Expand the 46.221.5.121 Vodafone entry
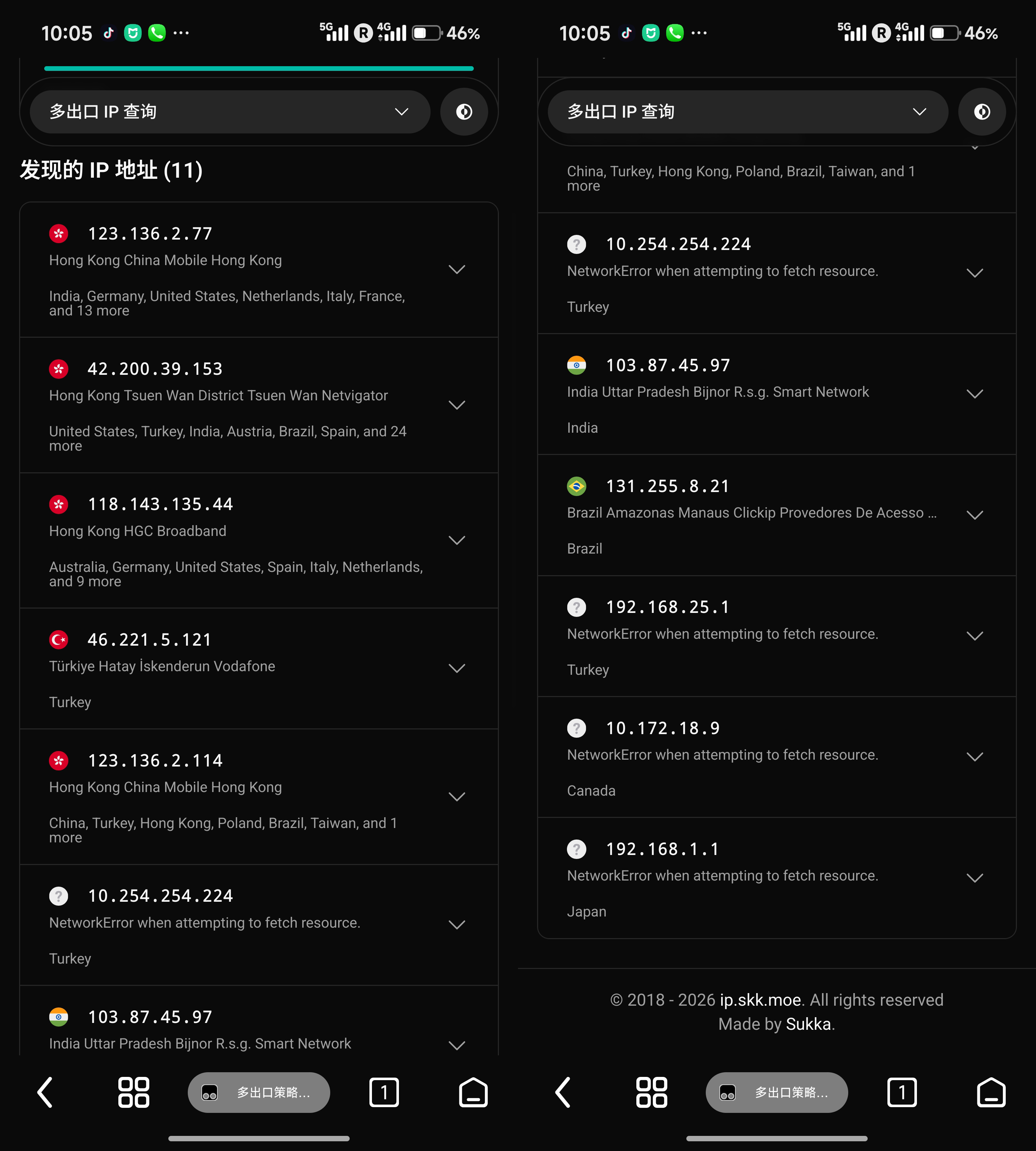 456,669
